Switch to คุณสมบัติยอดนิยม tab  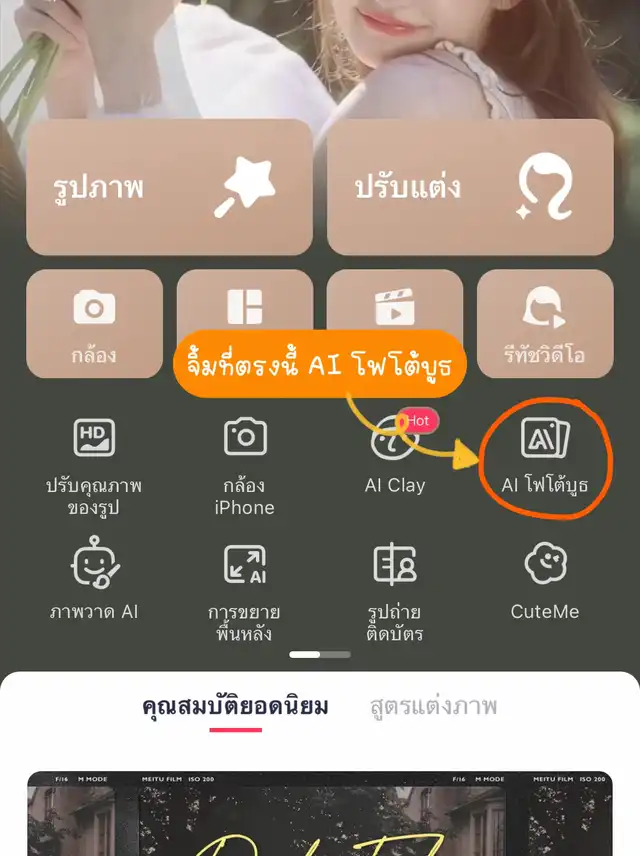[236, 707]
